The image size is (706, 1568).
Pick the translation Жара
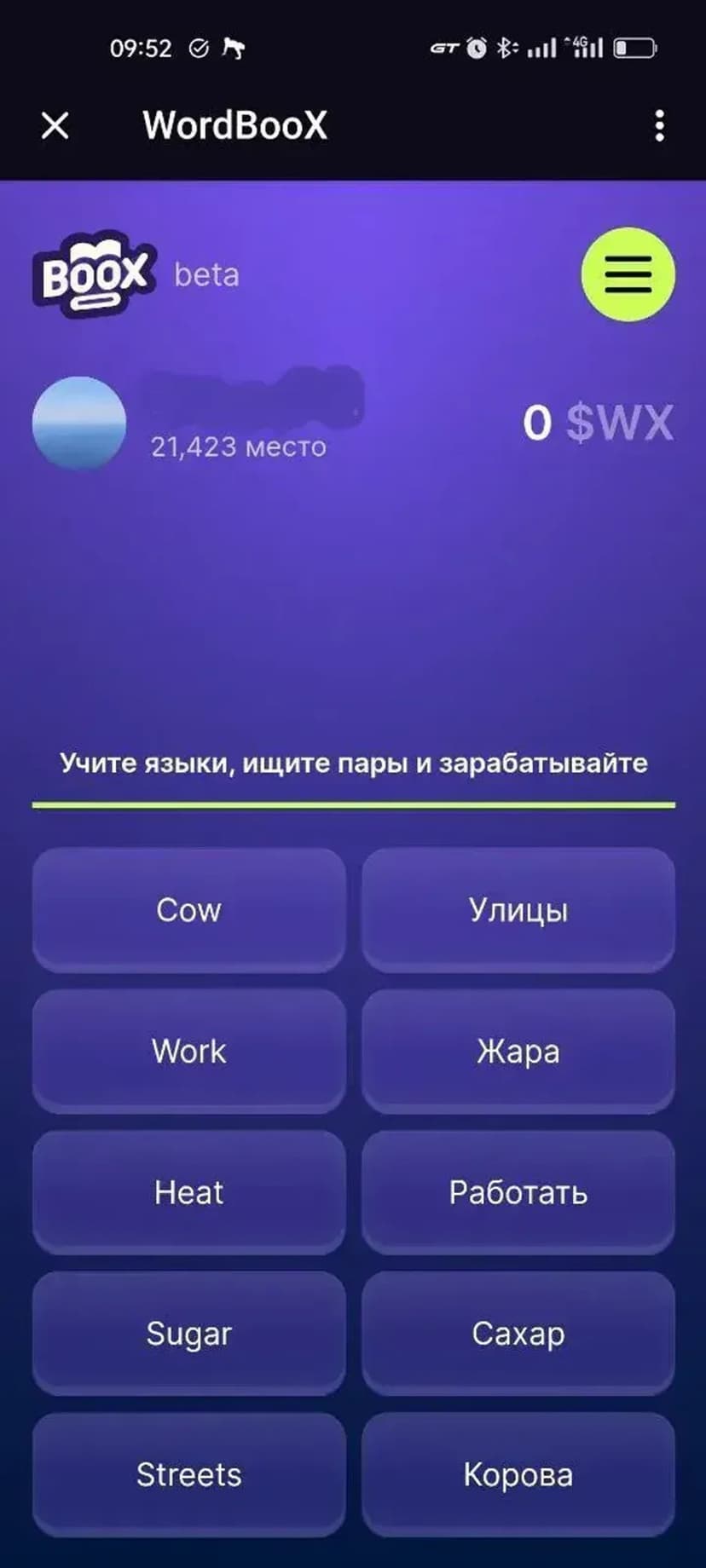(518, 1051)
